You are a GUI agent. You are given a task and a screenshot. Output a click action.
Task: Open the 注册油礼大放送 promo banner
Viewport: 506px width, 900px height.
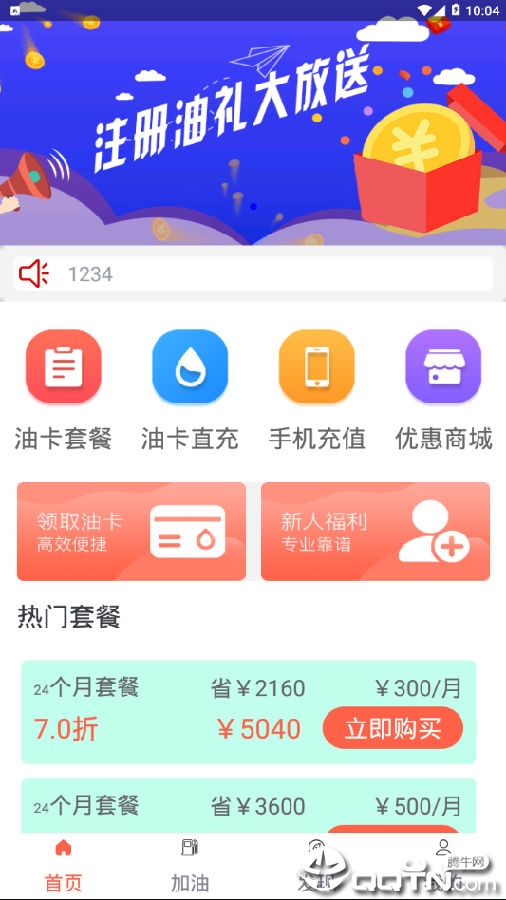tap(253, 133)
